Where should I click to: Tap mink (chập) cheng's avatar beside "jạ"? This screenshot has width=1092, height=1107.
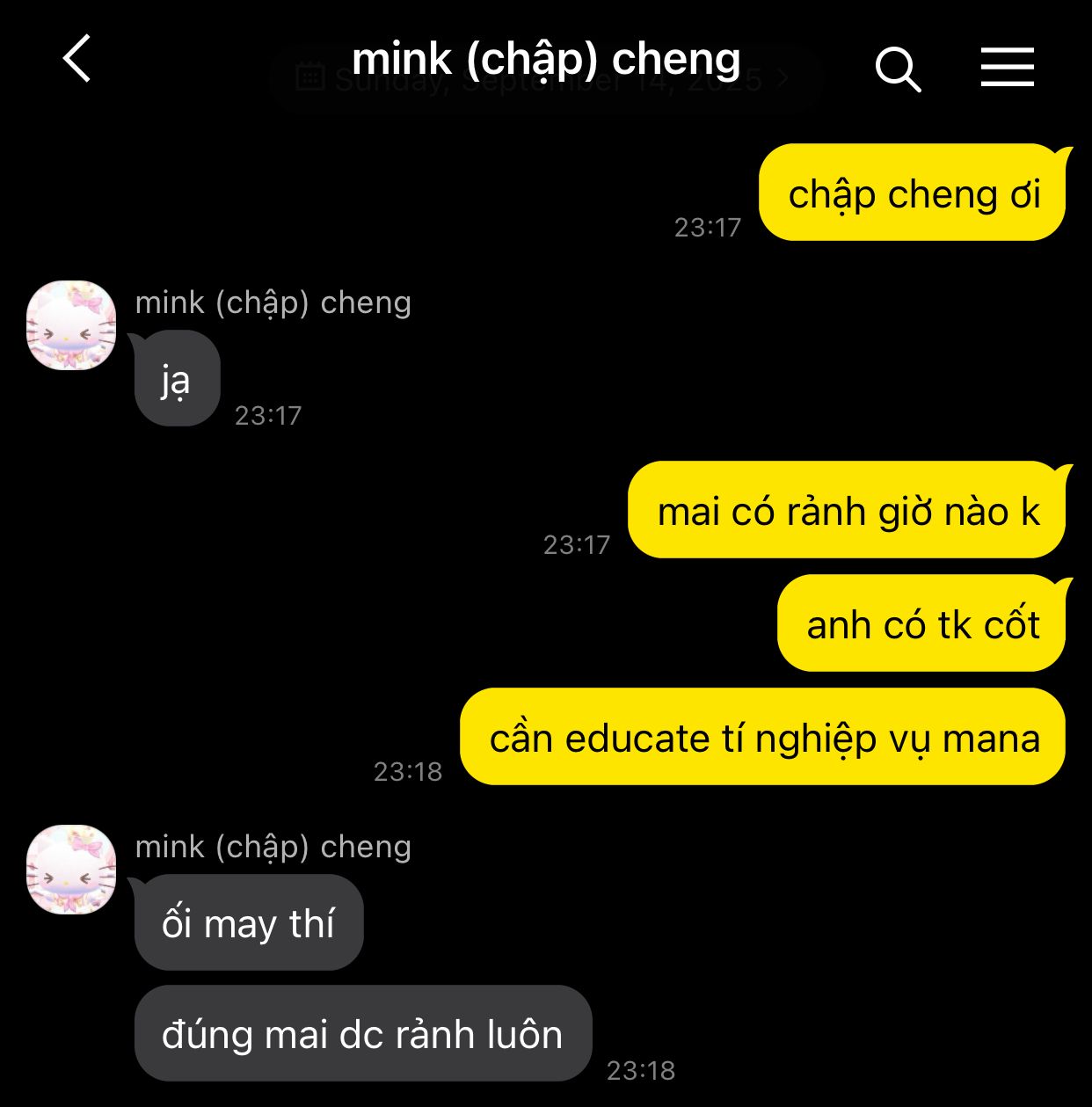[71, 325]
